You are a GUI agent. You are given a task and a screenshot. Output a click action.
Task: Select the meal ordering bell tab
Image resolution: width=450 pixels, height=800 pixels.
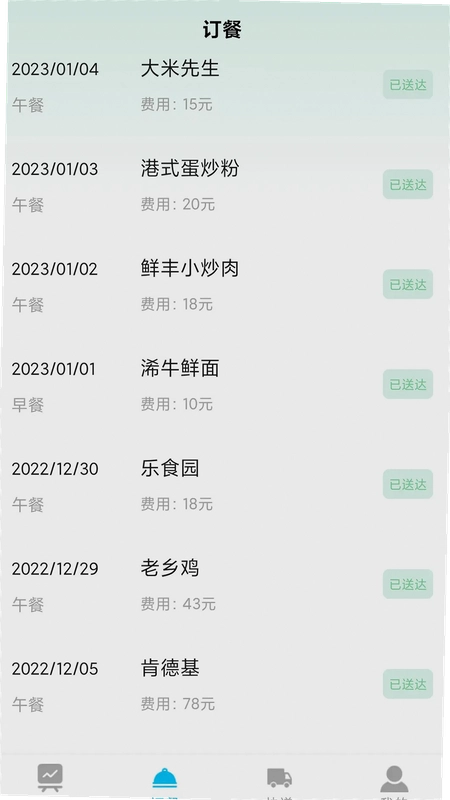[x=165, y=779]
